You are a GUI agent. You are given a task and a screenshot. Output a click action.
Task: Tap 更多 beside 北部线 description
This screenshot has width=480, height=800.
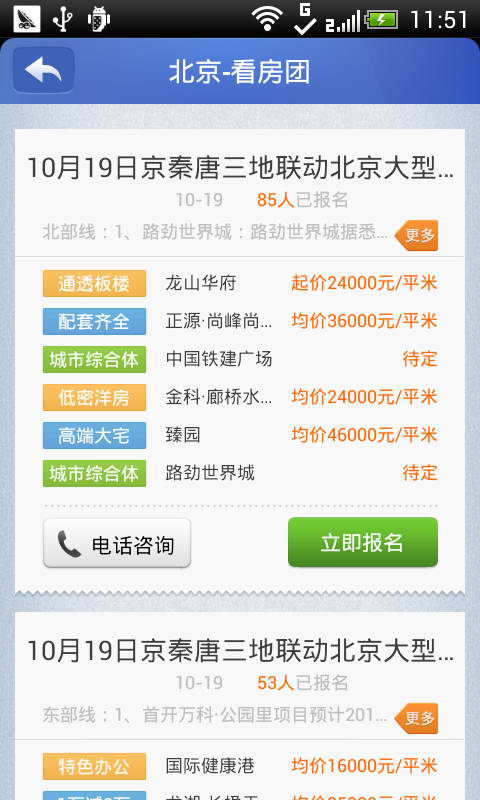pos(417,235)
